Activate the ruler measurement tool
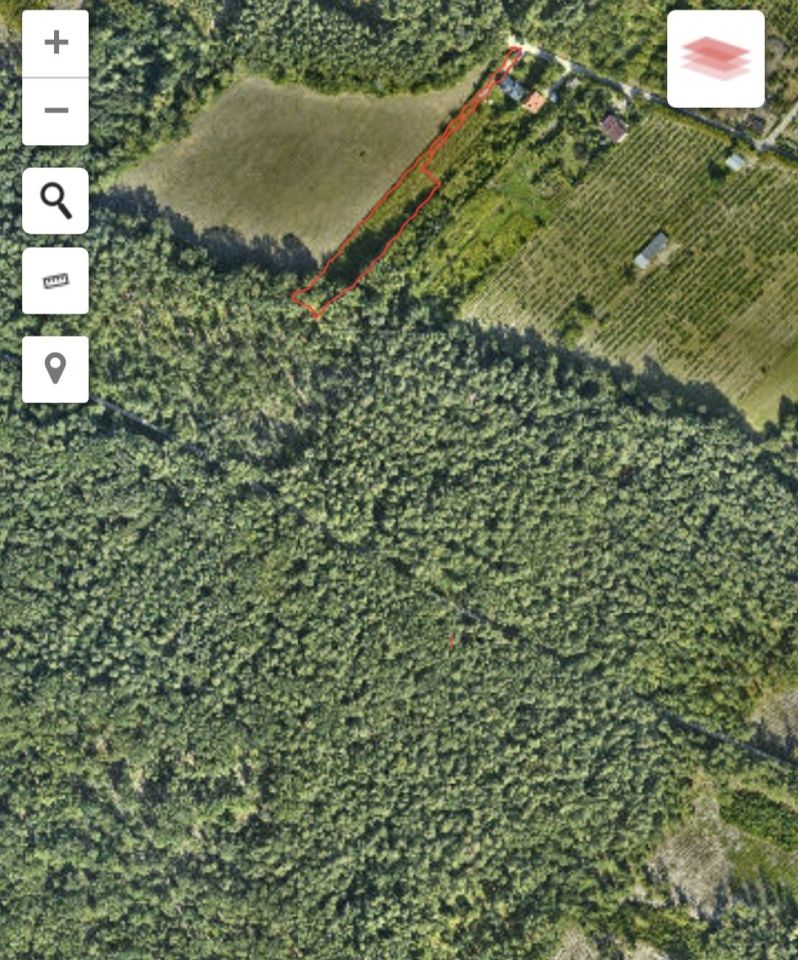 56,281
